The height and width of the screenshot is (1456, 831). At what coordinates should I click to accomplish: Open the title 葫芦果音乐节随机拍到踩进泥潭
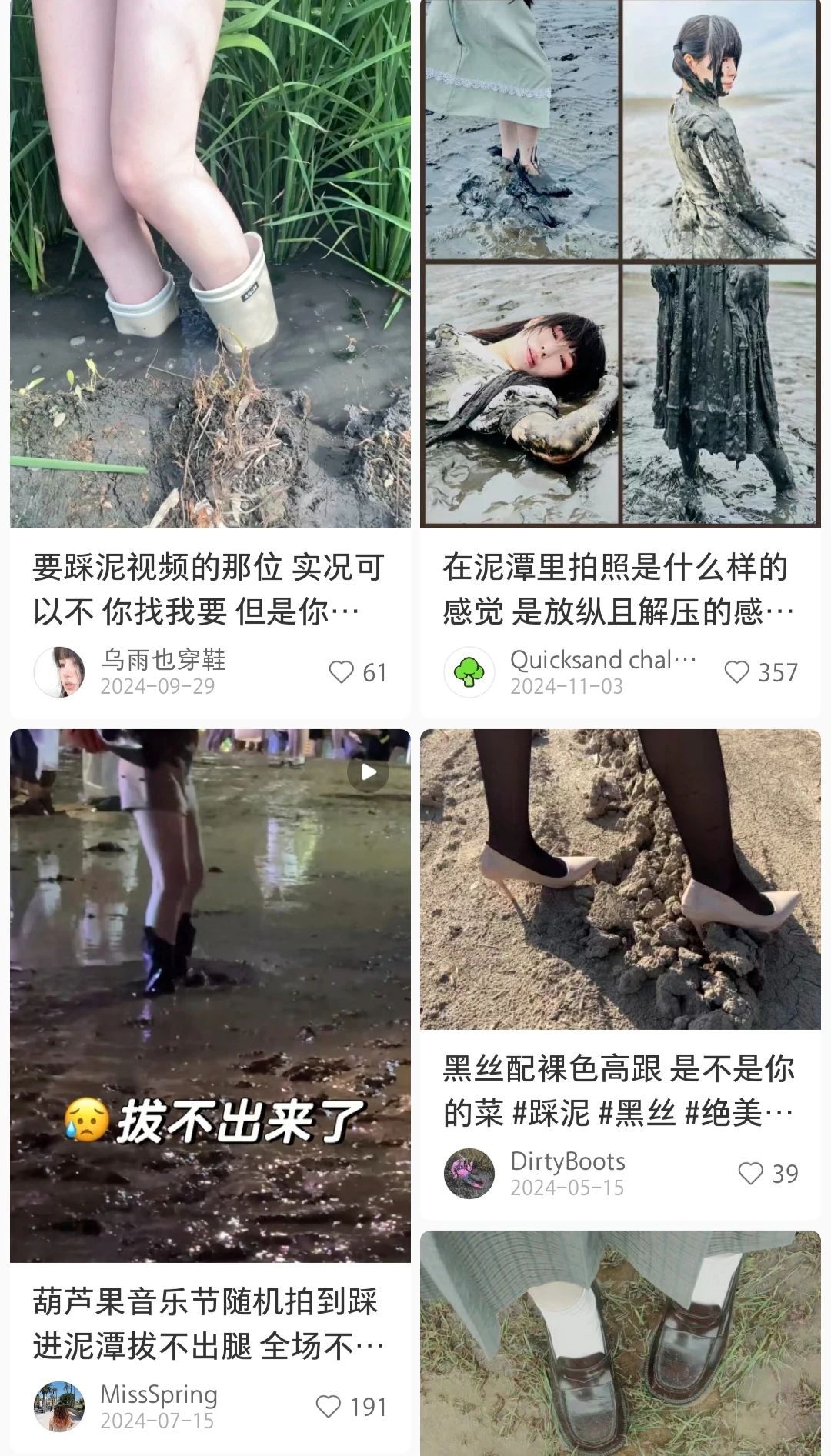click(206, 1324)
